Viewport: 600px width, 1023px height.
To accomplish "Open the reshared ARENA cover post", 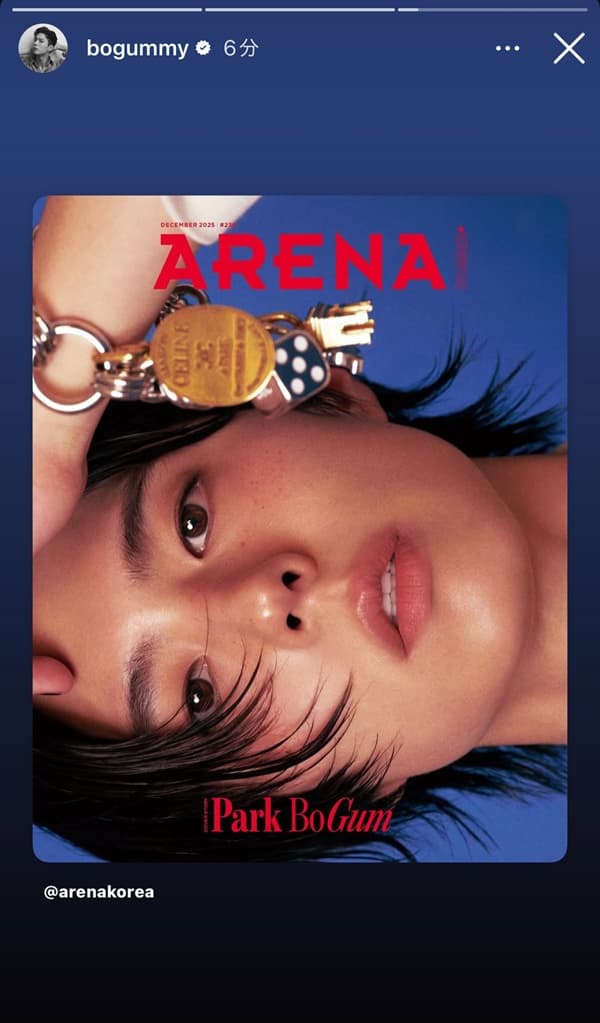I will [x=300, y=528].
